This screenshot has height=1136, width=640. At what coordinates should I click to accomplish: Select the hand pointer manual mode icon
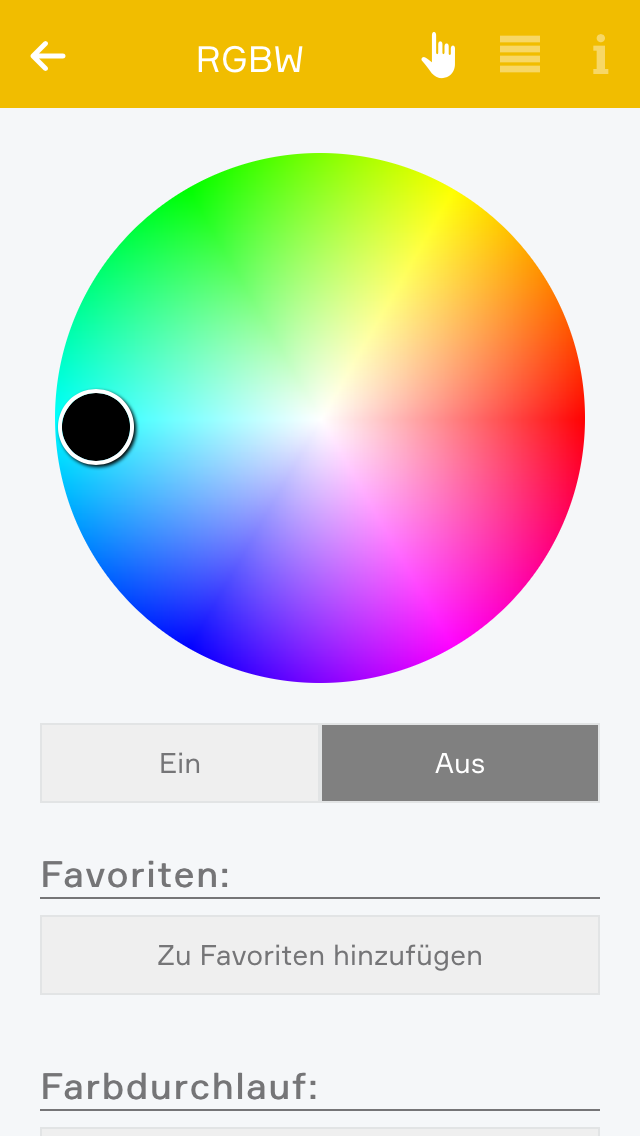pyautogui.click(x=438, y=55)
